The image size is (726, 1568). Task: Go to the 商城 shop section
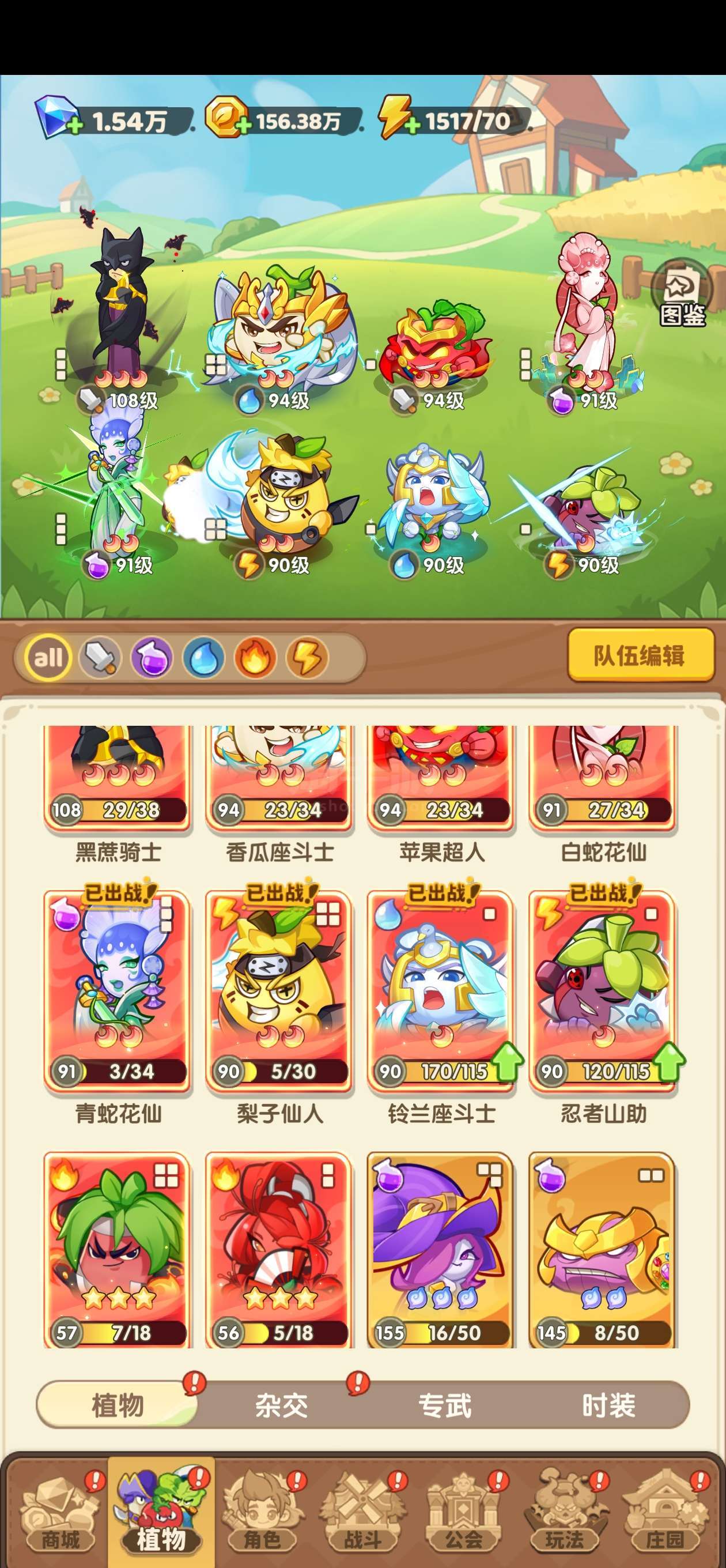60,1513
